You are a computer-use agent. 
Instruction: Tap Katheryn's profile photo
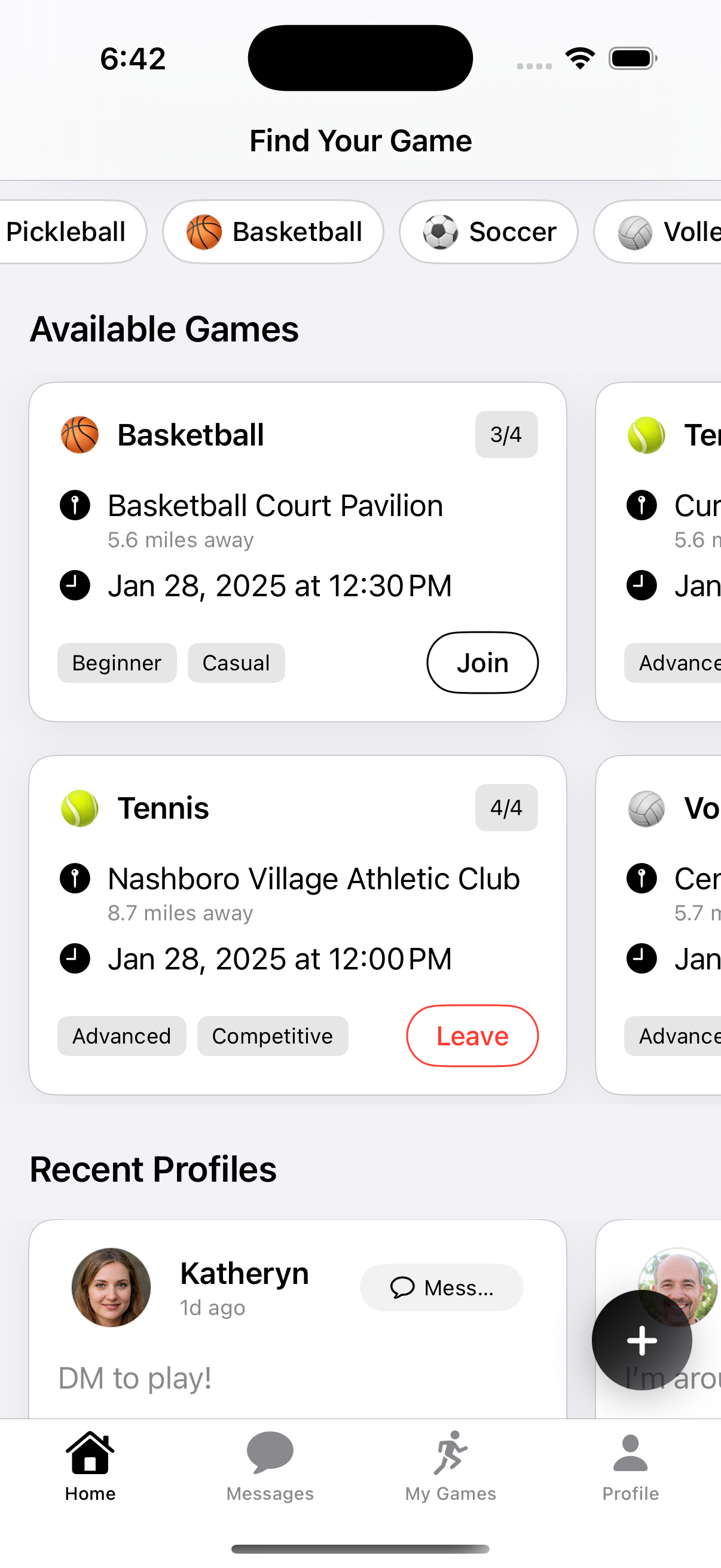(x=110, y=1288)
